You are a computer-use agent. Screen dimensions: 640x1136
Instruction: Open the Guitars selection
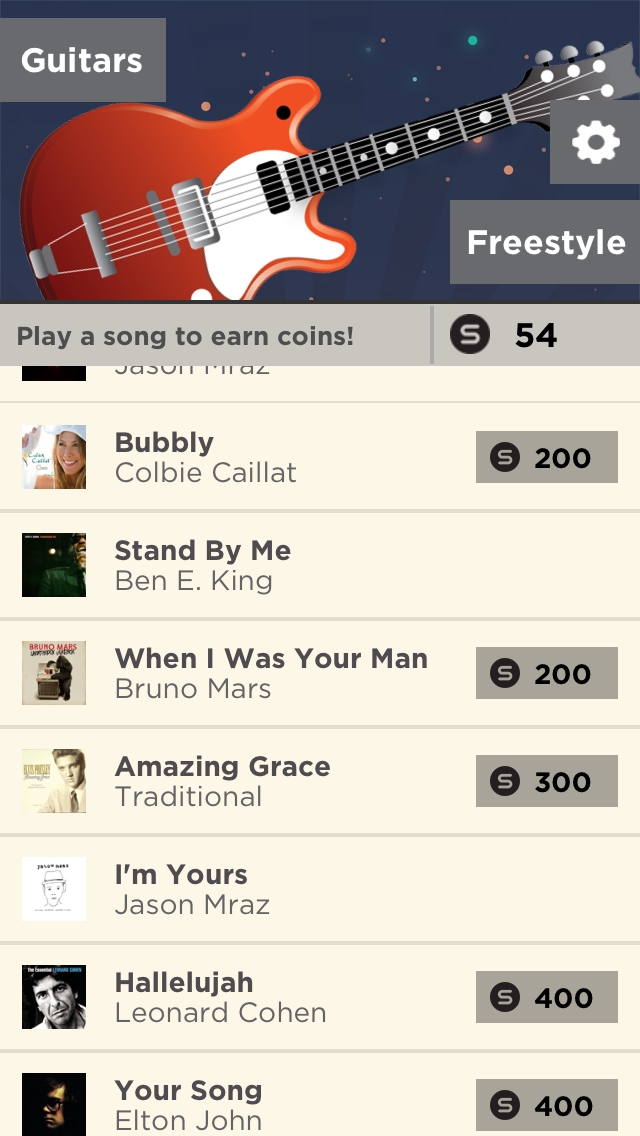click(82, 60)
